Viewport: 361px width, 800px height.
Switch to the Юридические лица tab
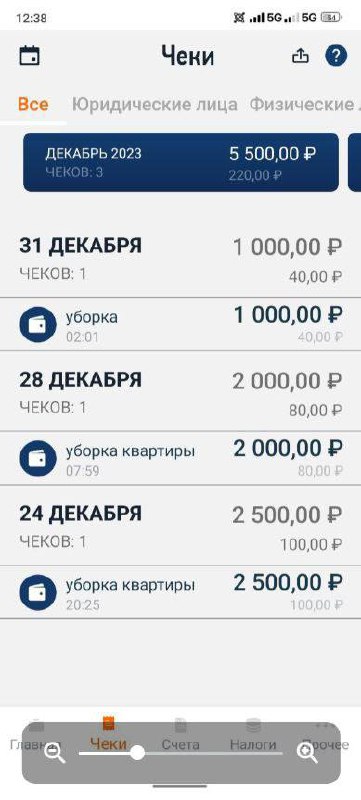click(x=154, y=105)
